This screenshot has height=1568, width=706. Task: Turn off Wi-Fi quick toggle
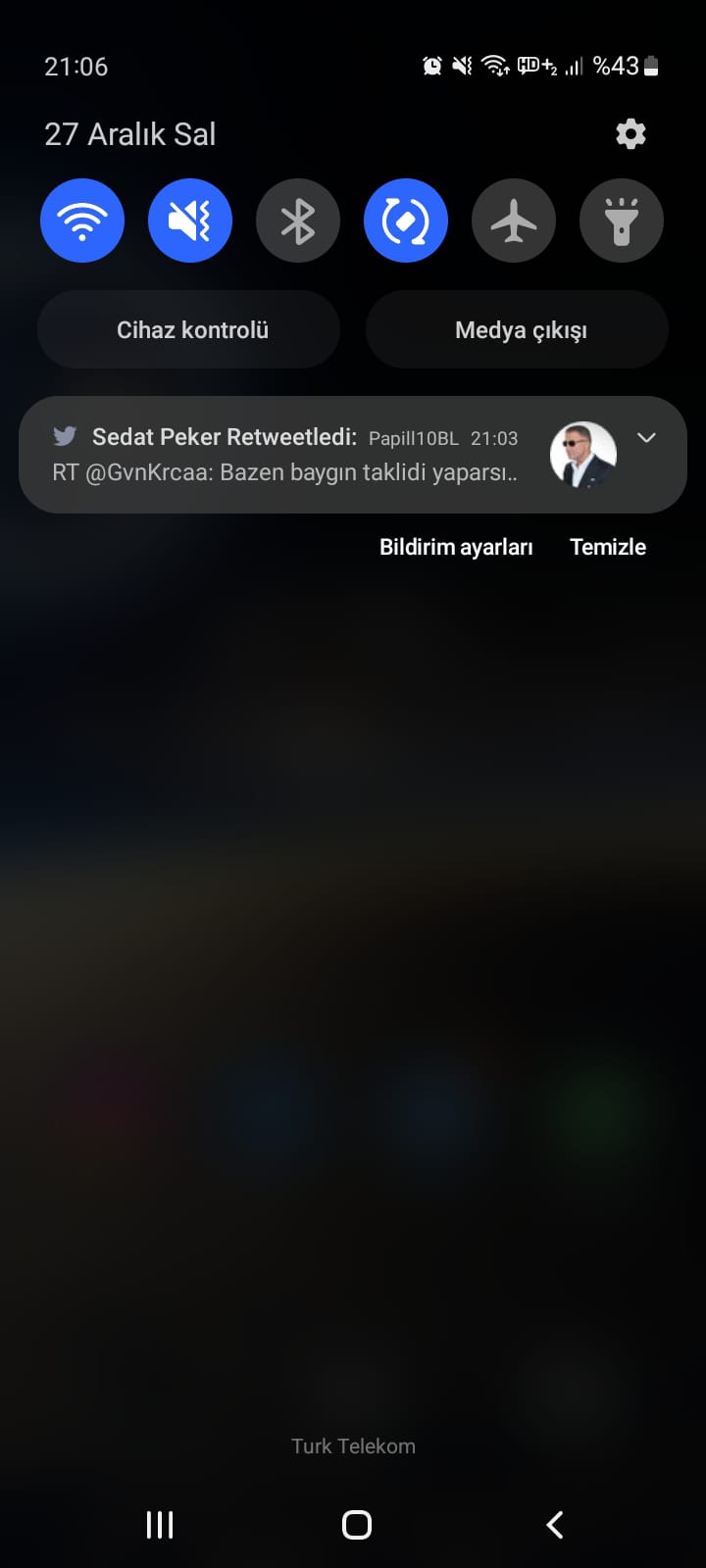(82, 220)
